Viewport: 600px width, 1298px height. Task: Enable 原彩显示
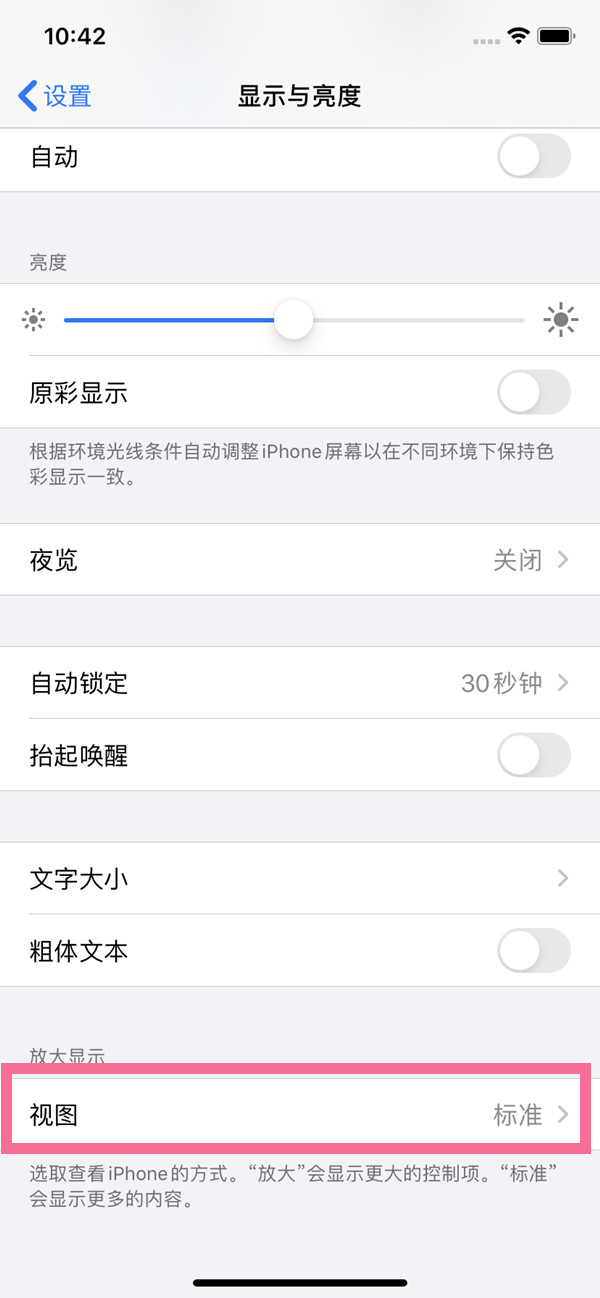534,393
